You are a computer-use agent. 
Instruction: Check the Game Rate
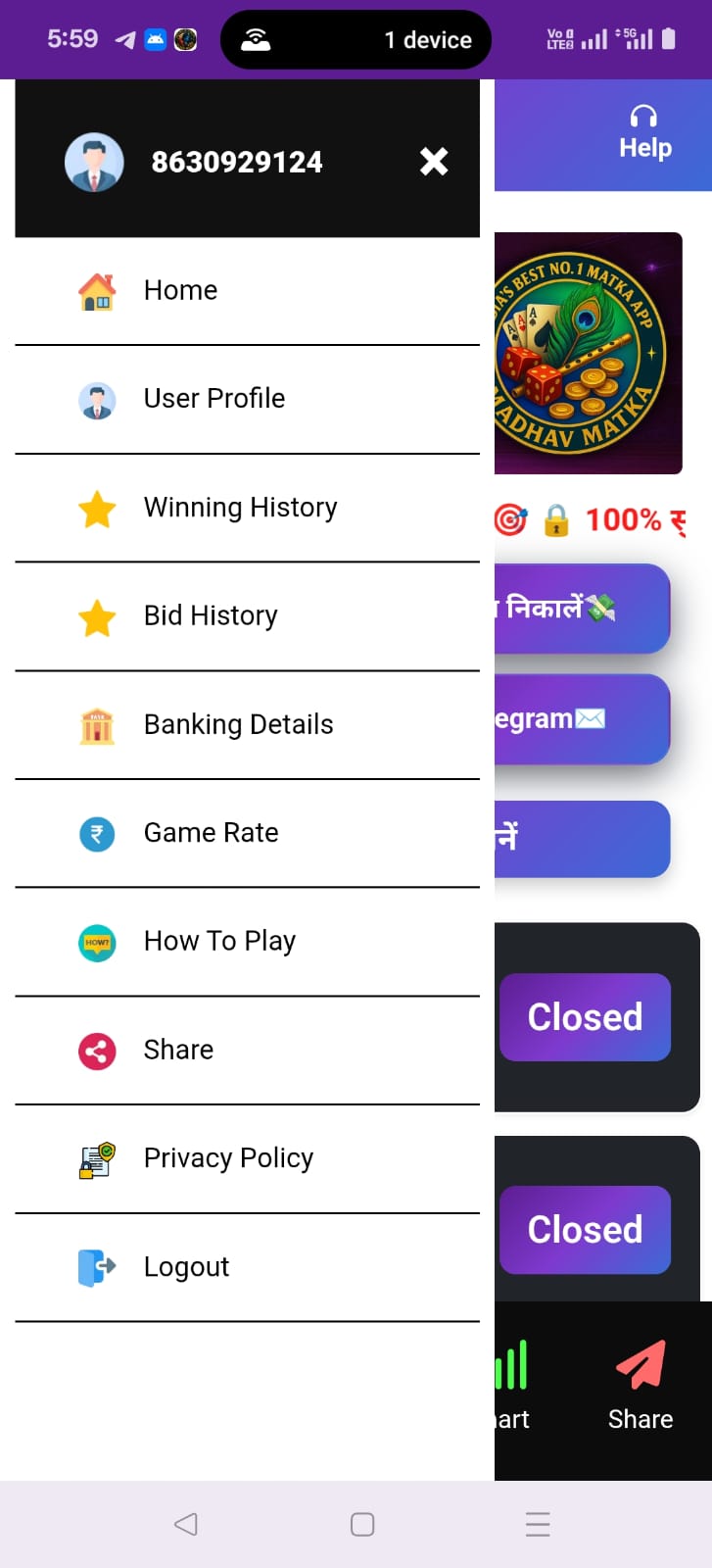coord(211,833)
